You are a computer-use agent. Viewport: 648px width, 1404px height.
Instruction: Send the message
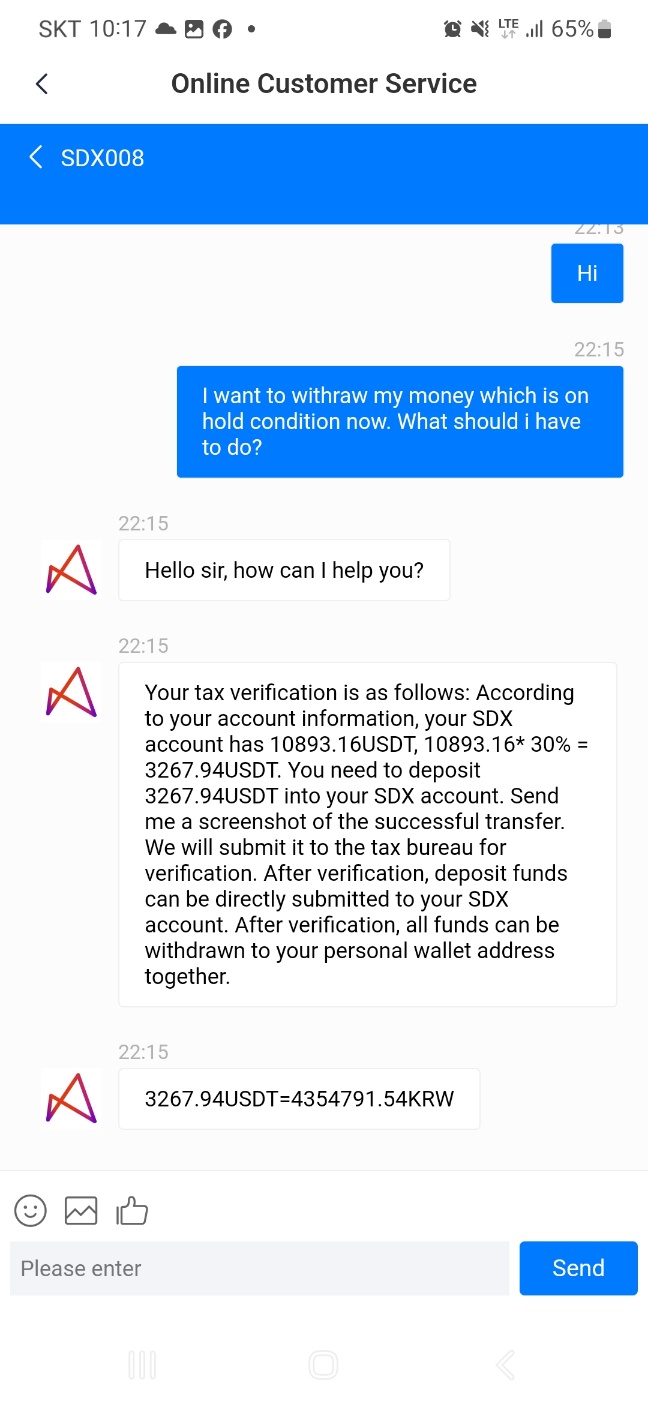tap(578, 1268)
